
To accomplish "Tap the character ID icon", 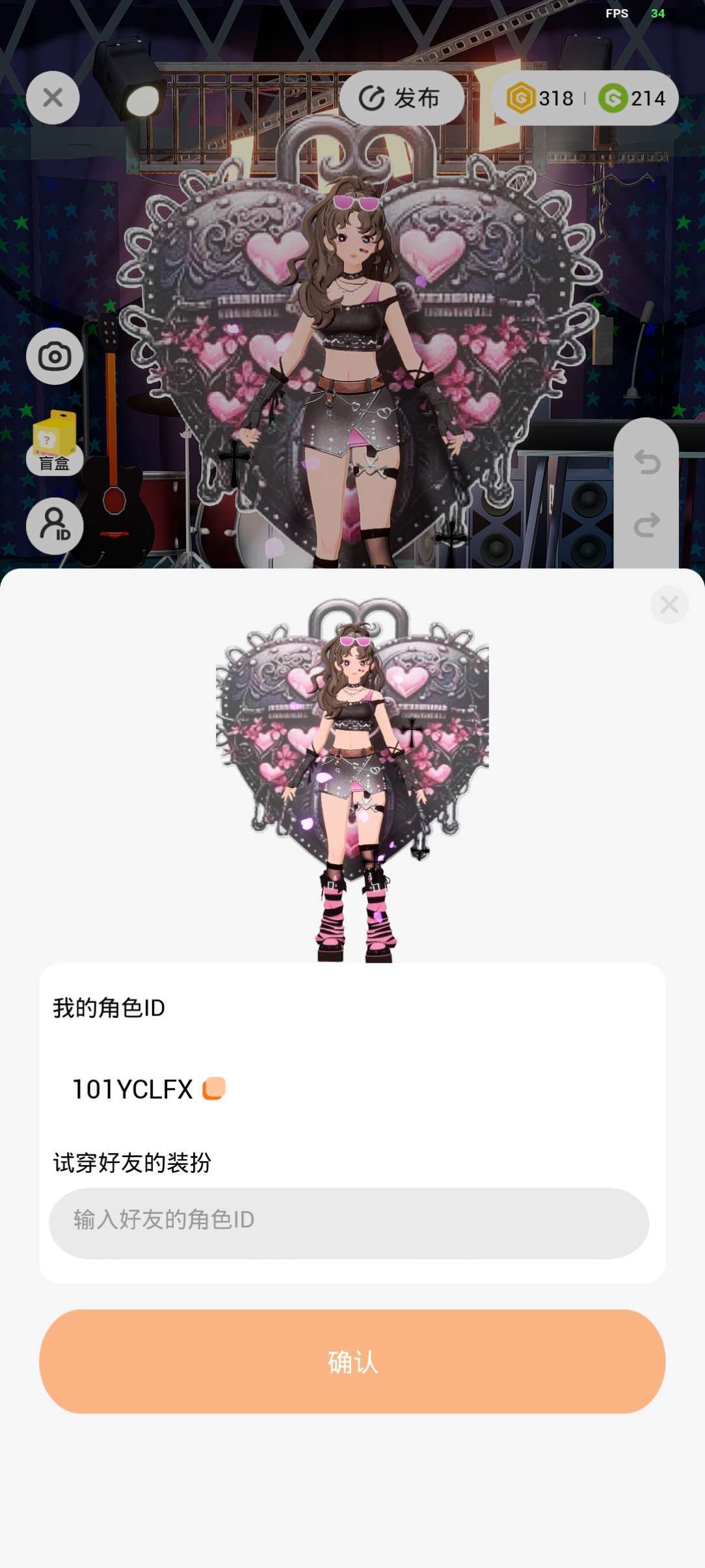I will pyautogui.click(x=55, y=526).
